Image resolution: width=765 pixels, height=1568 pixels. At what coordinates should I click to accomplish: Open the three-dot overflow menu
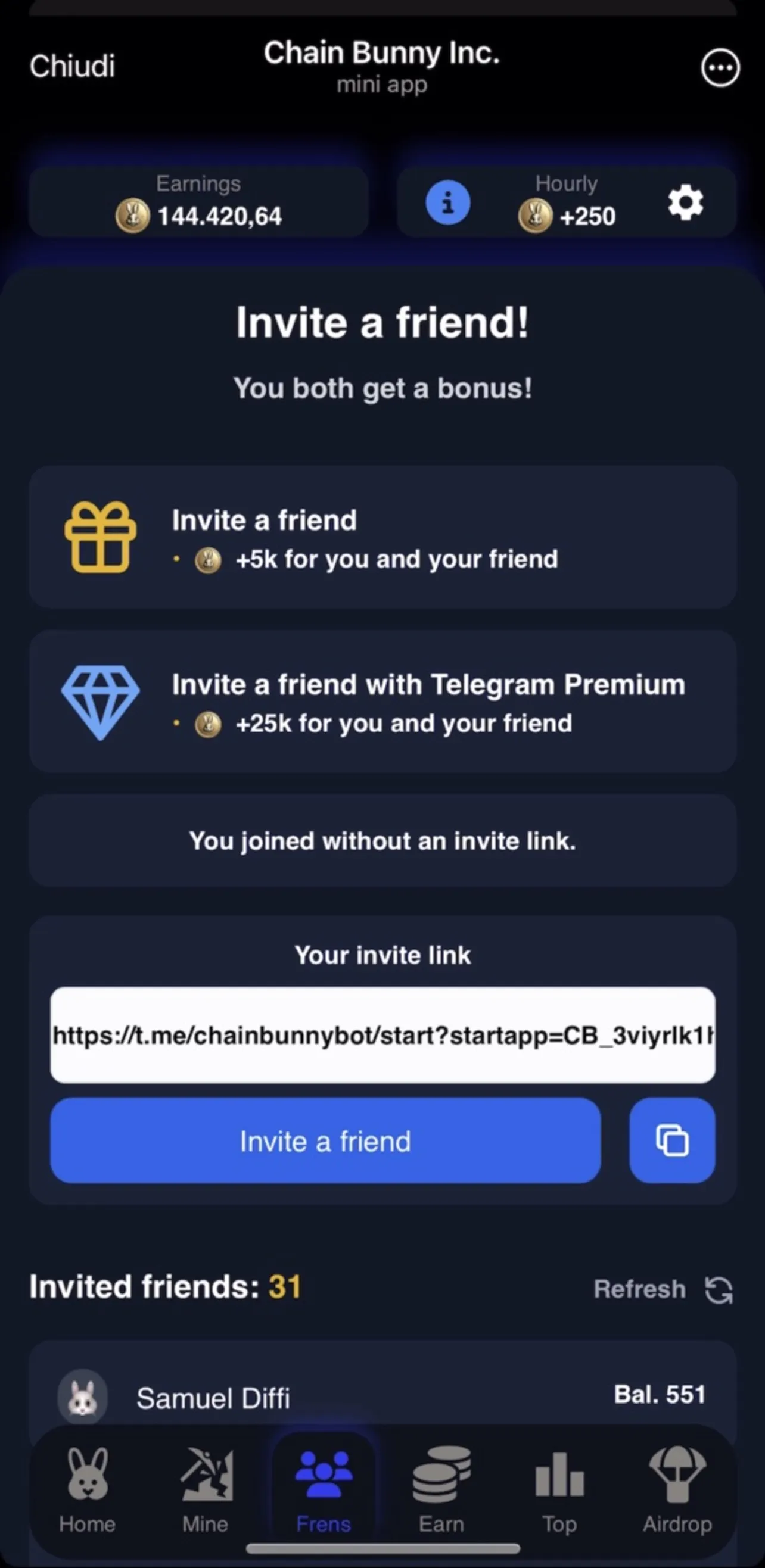tap(720, 67)
